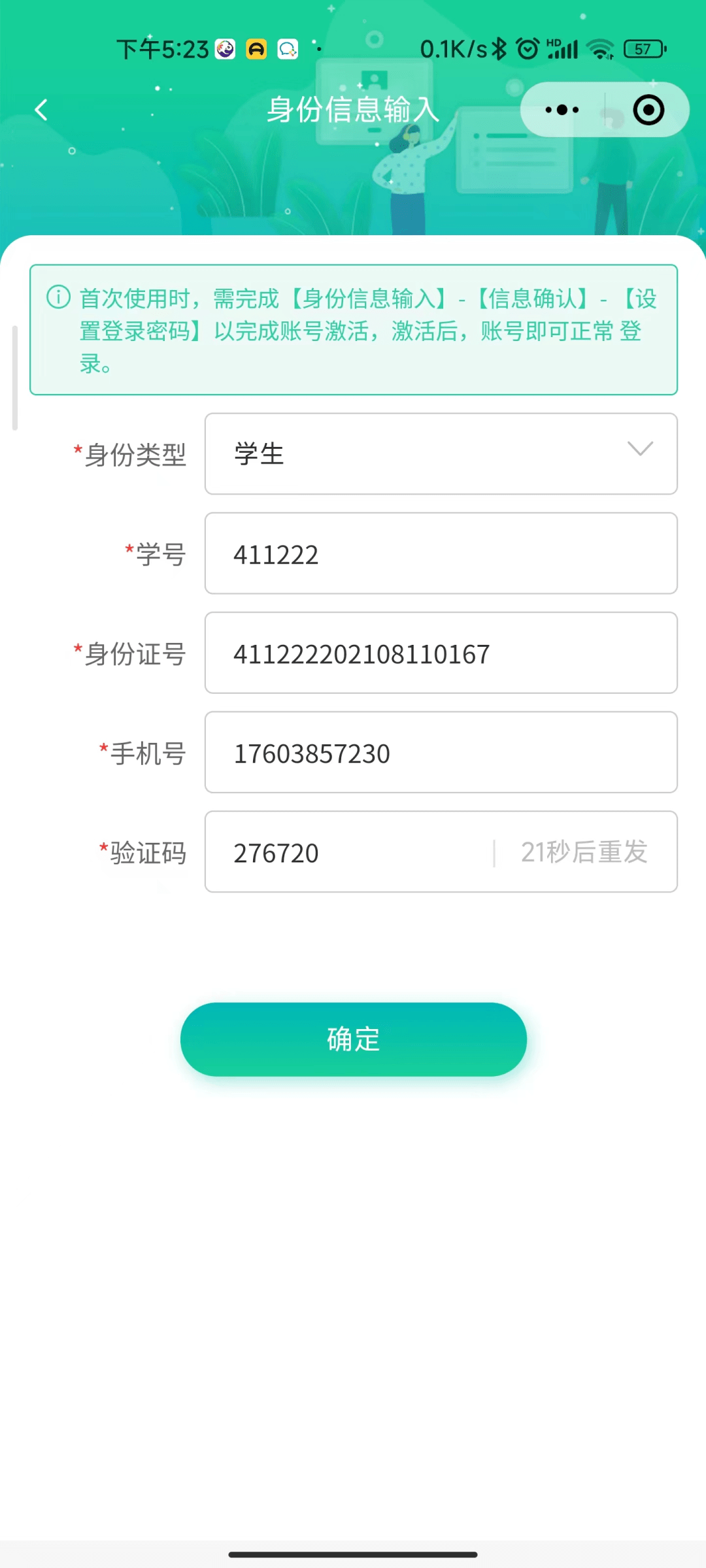Focus the 身份证号 input field

click(441, 653)
